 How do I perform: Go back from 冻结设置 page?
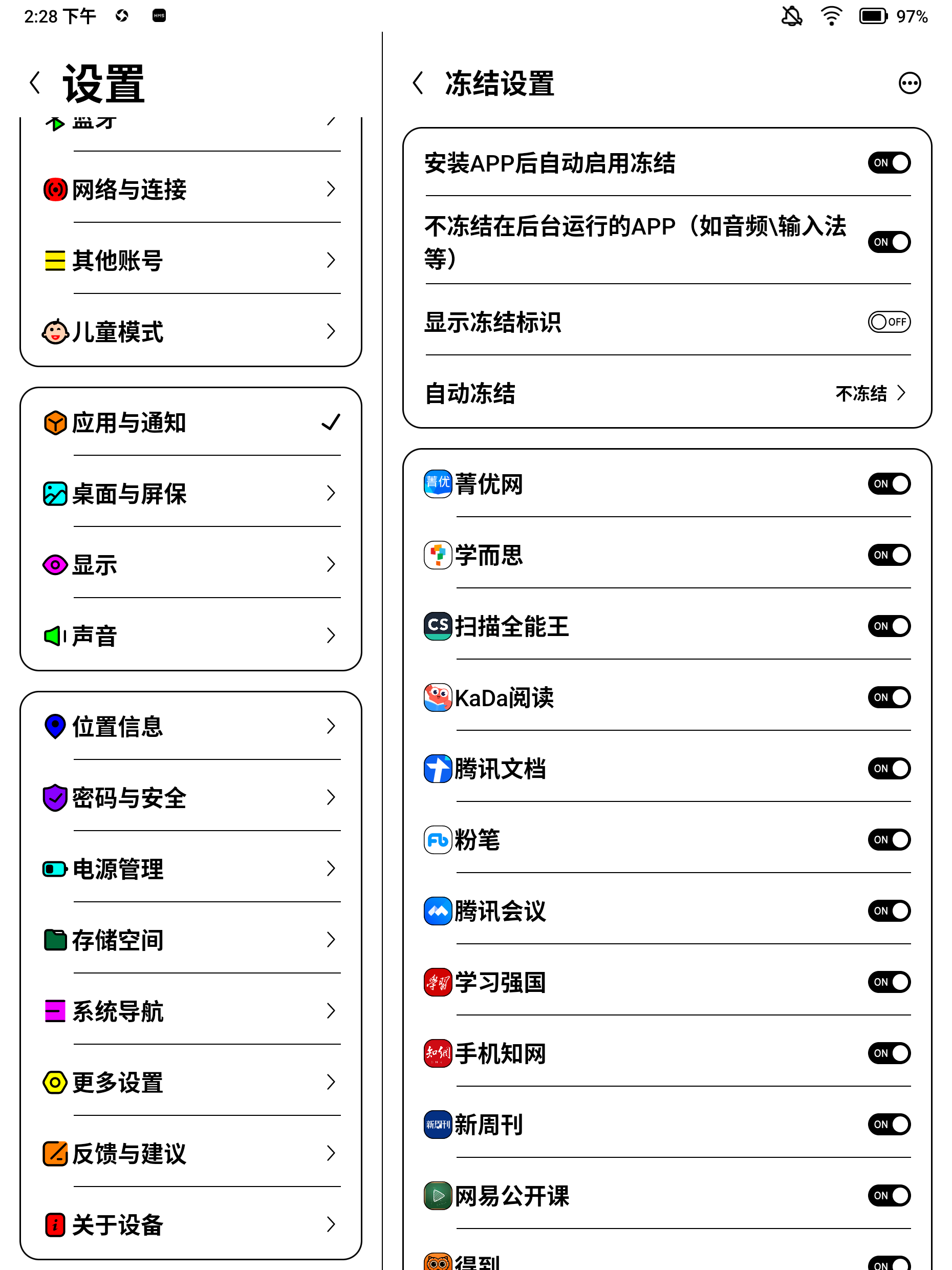coord(418,83)
